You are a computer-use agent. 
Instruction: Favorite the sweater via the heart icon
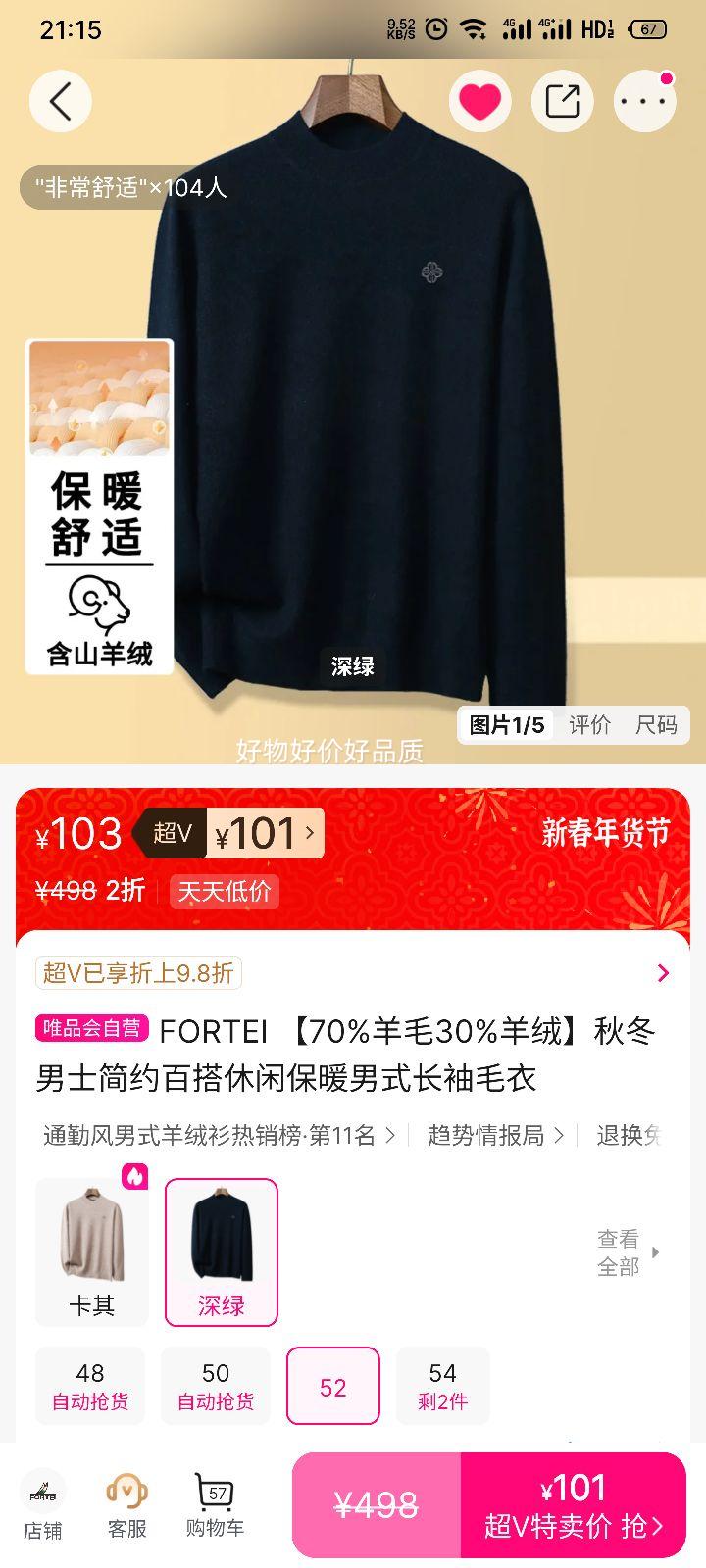(479, 101)
